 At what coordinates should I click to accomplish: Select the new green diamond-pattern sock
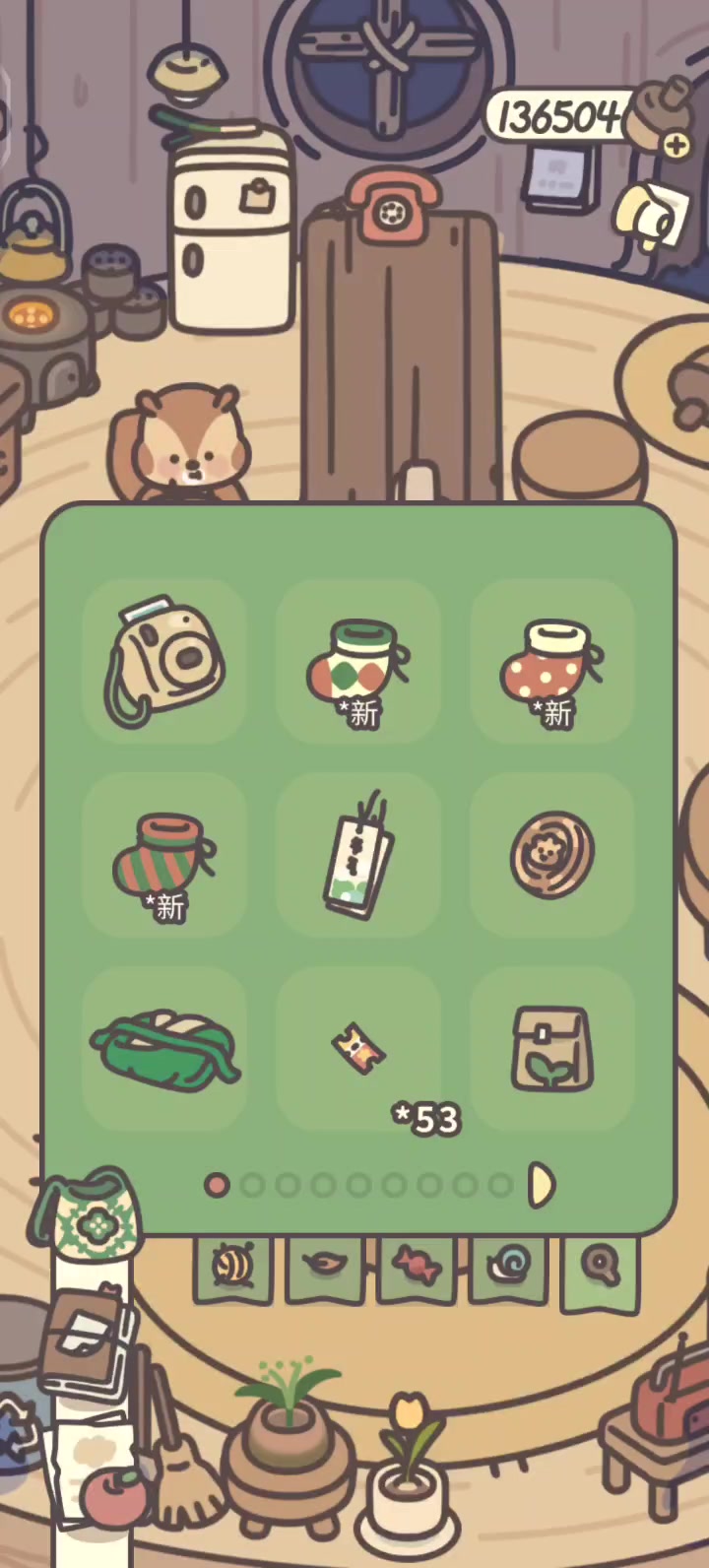(357, 662)
